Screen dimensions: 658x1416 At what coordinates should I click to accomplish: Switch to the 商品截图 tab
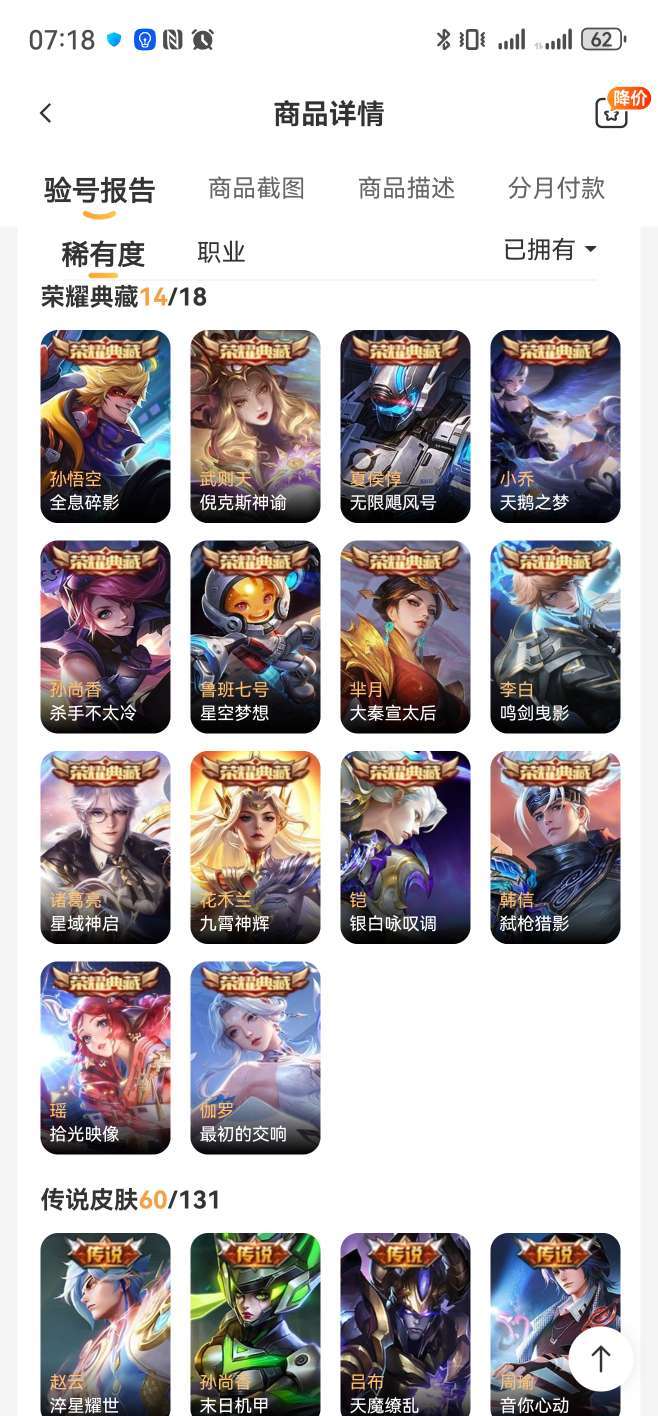coord(256,188)
